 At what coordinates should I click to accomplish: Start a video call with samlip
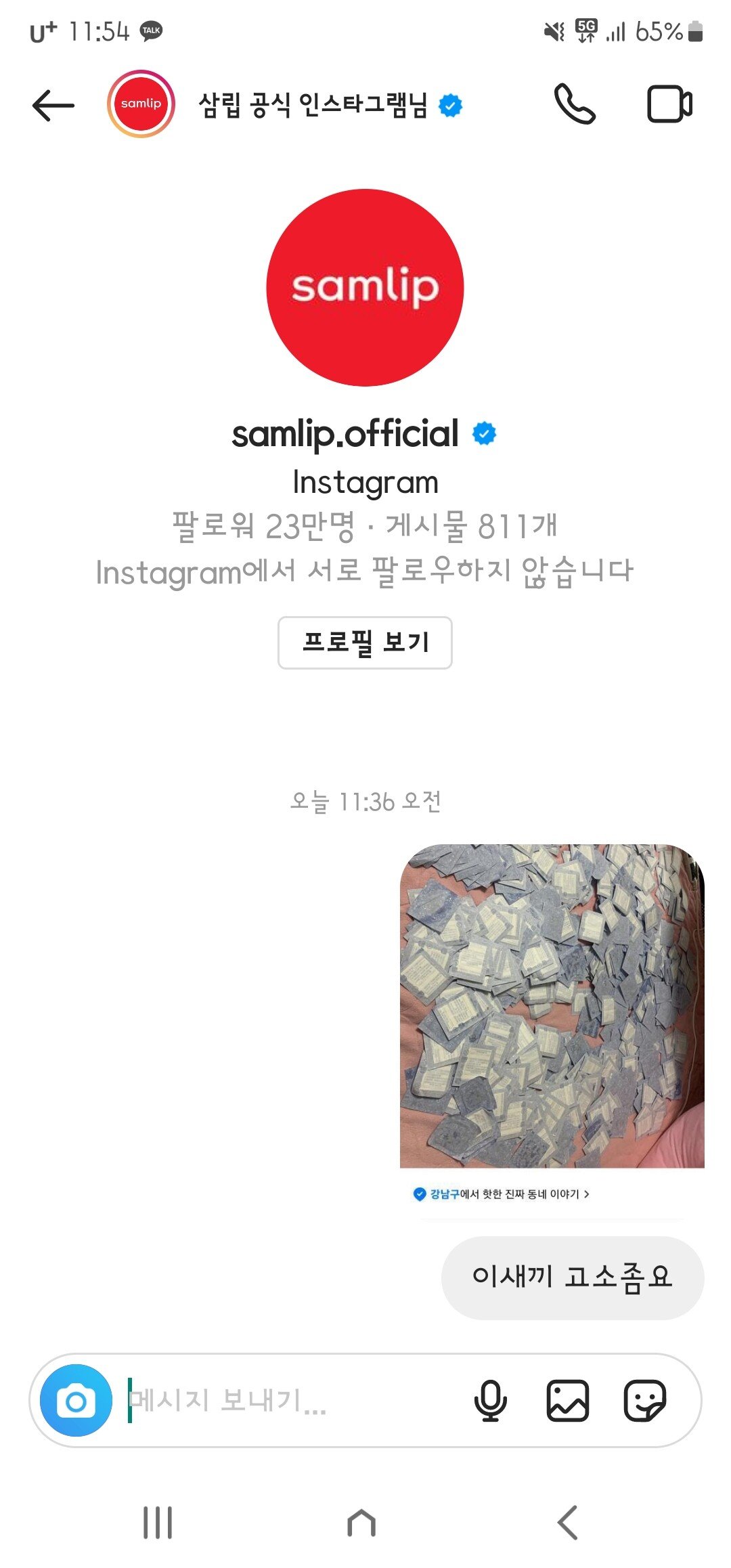coord(669,104)
